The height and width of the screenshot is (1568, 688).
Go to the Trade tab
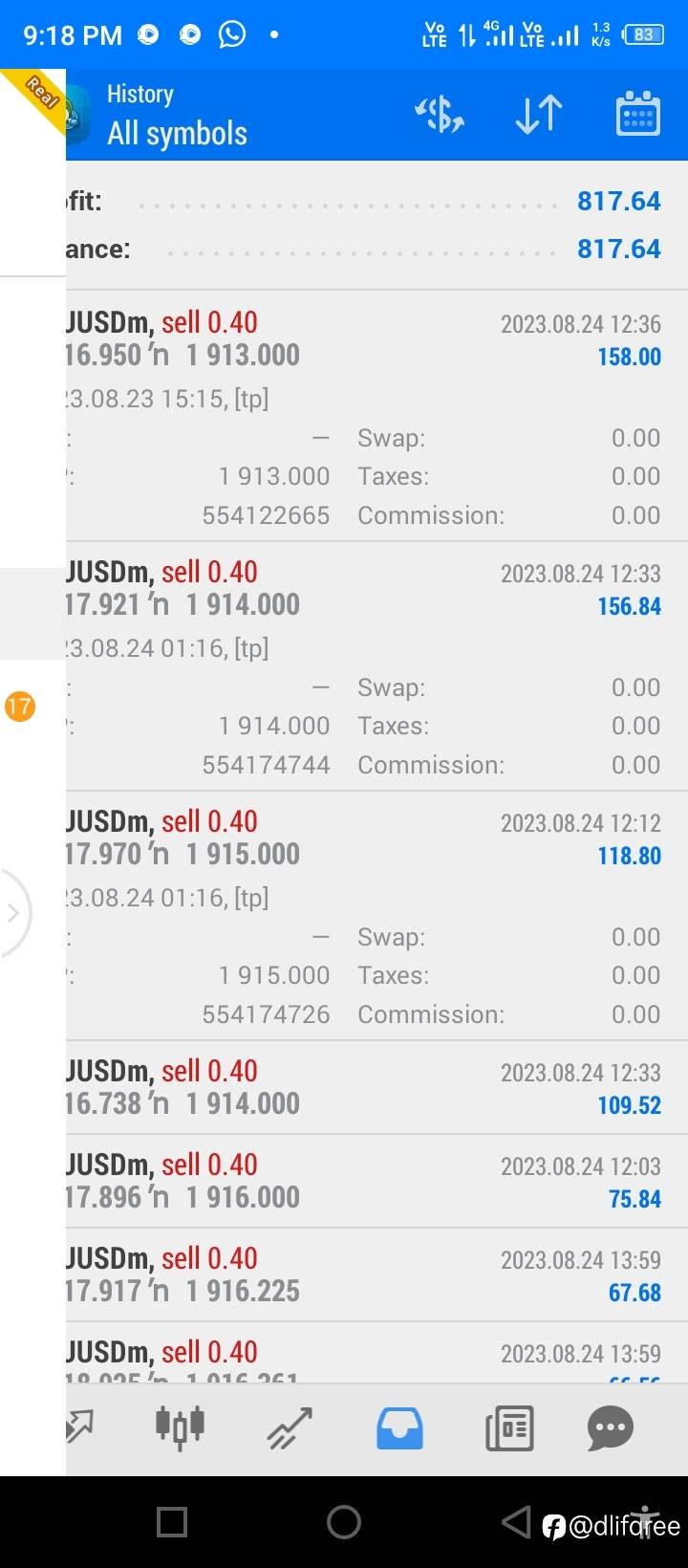[290, 1427]
